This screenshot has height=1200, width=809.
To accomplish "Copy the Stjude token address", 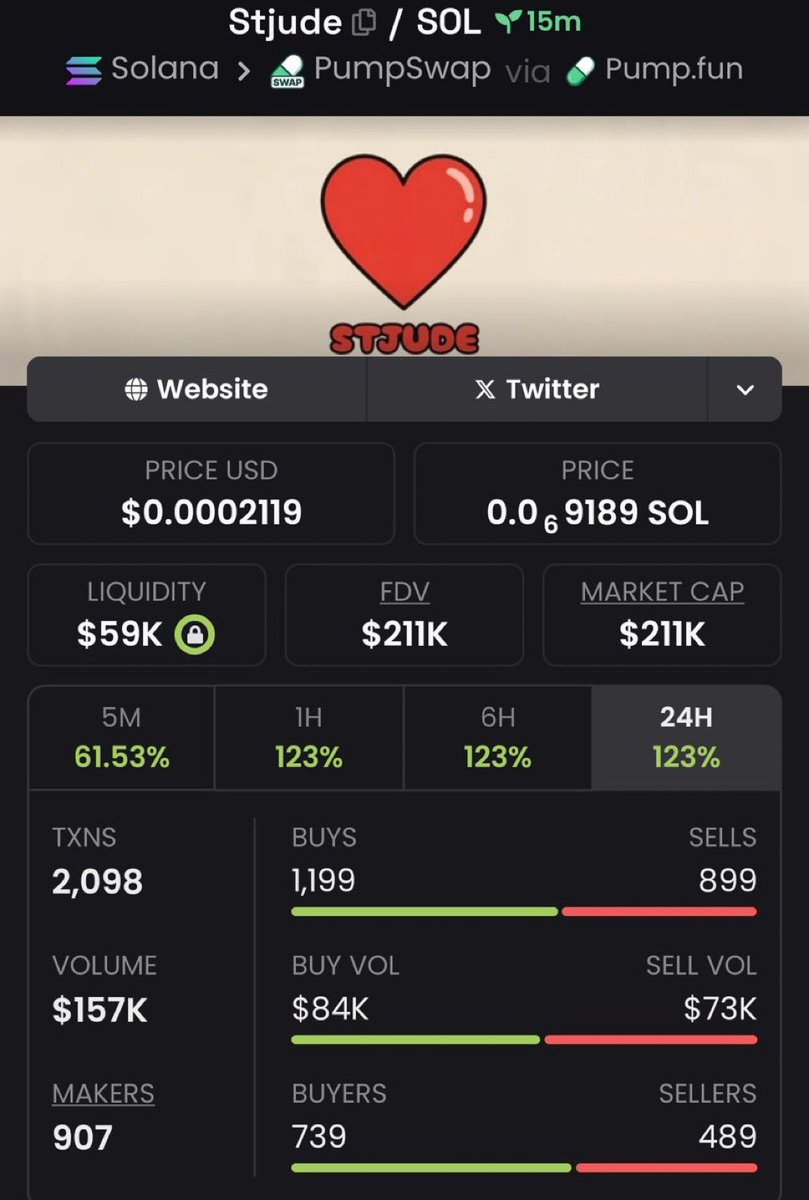I will coord(365,22).
